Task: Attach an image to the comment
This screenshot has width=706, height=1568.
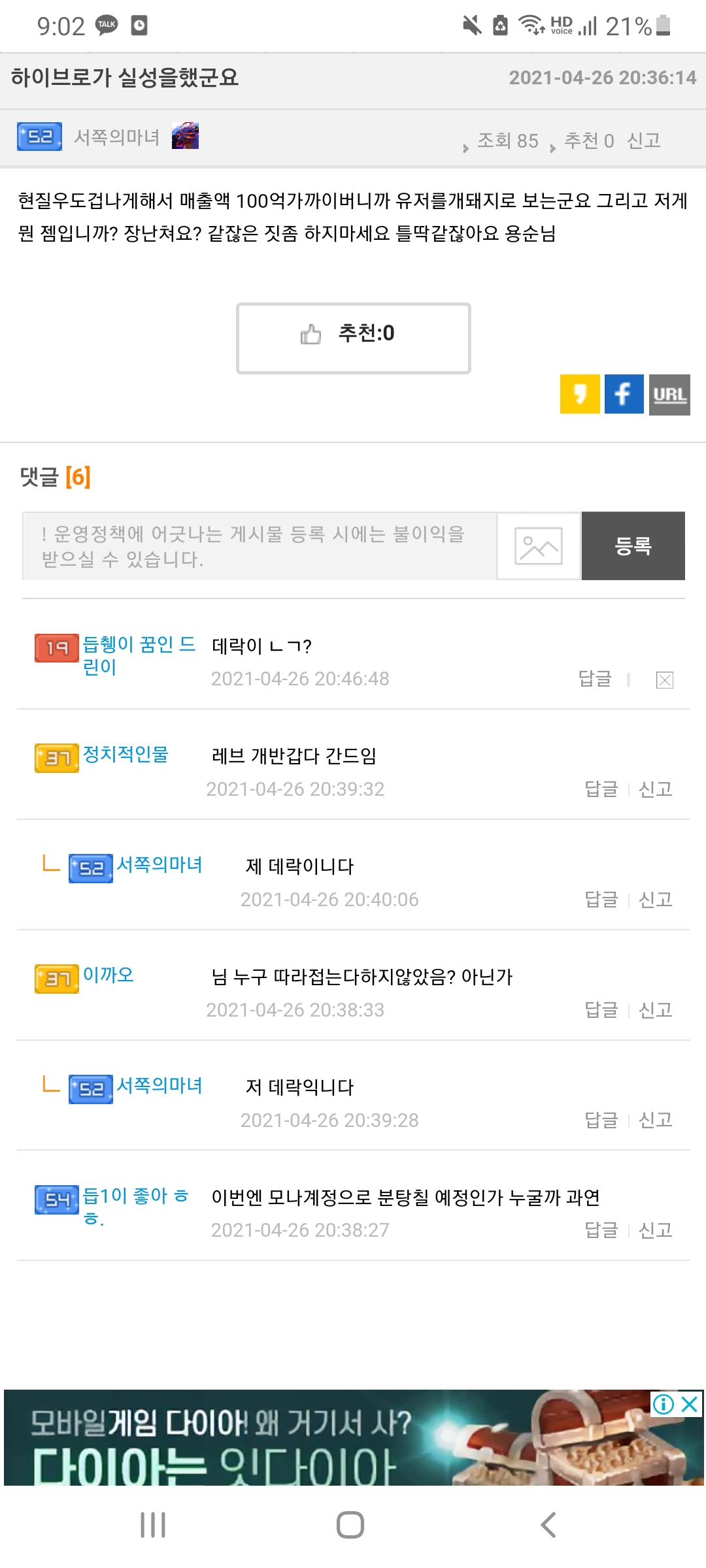Action: (539, 546)
